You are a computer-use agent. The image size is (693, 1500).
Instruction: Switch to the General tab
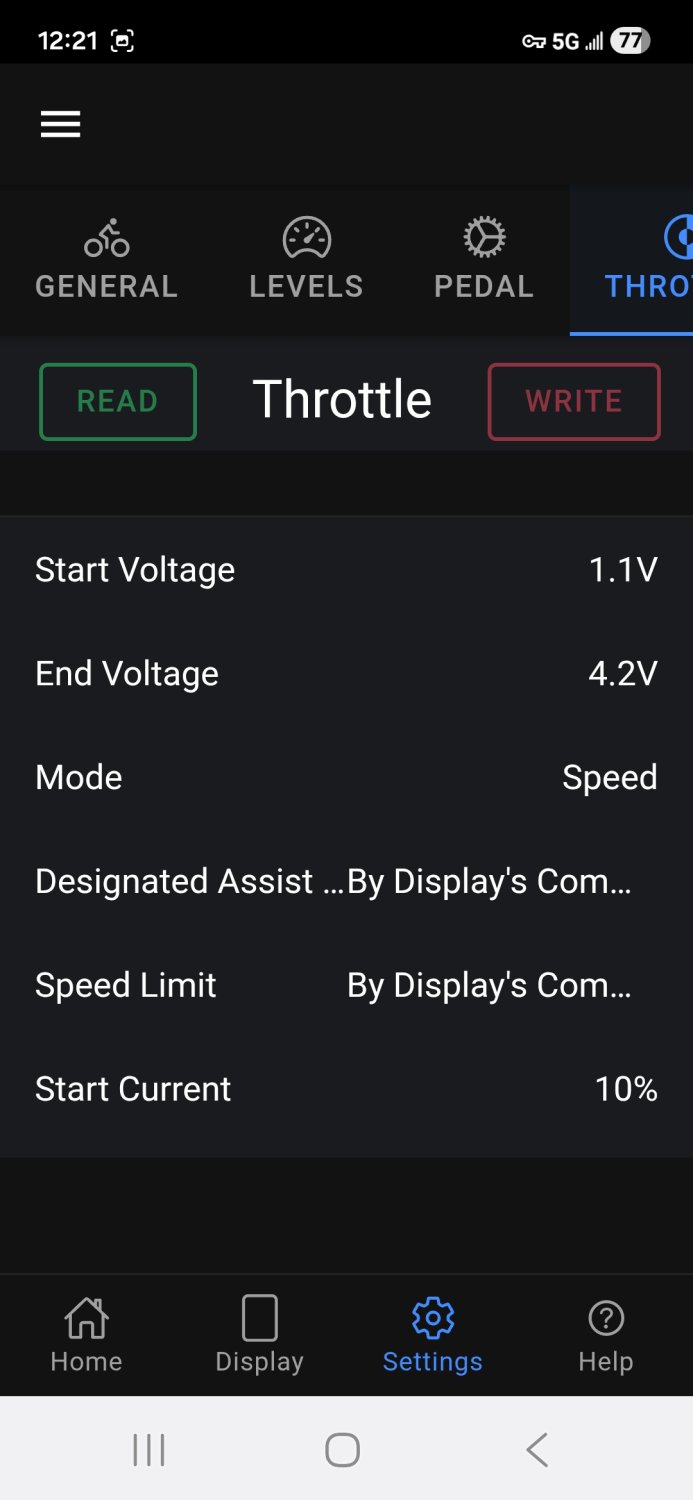pos(106,260)
